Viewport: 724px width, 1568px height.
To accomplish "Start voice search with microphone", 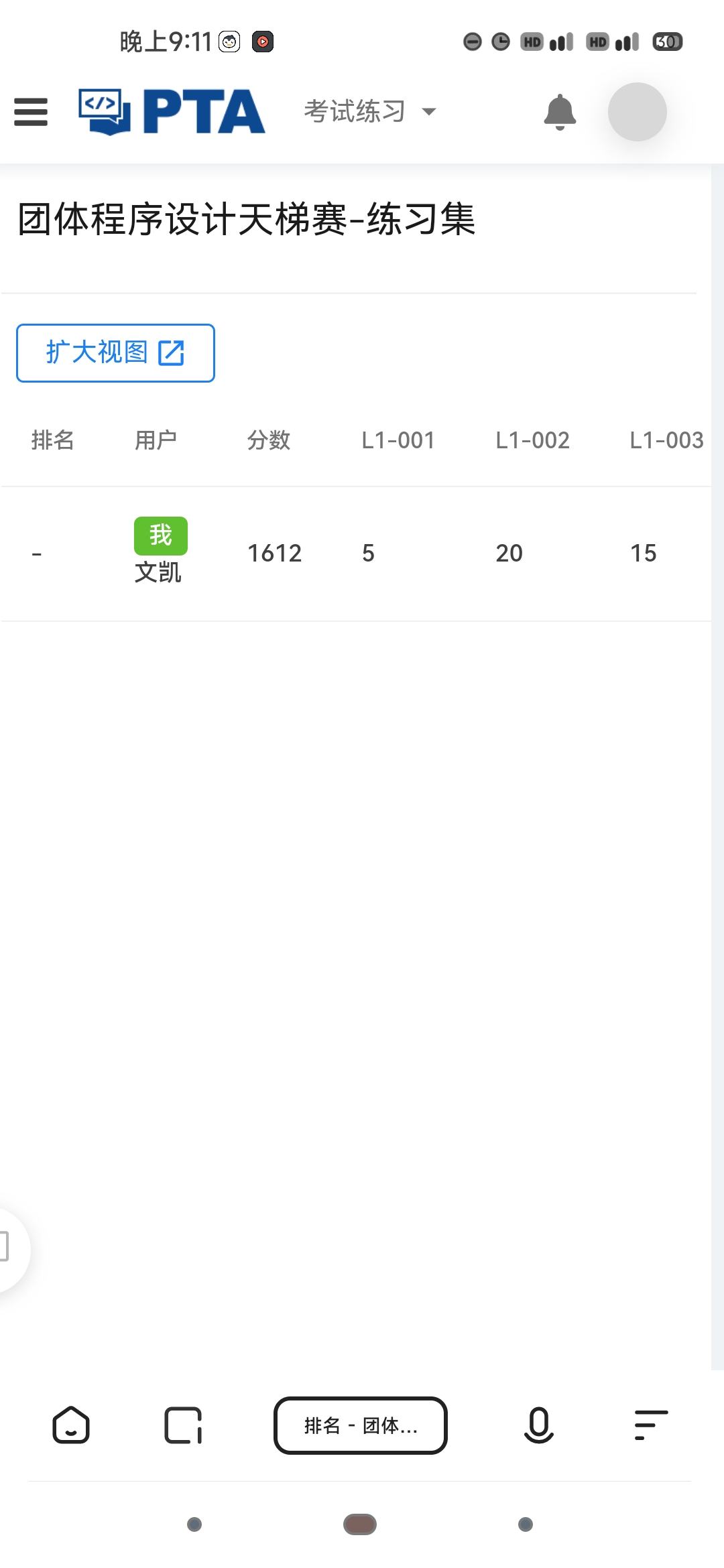I will [538, 1425].
